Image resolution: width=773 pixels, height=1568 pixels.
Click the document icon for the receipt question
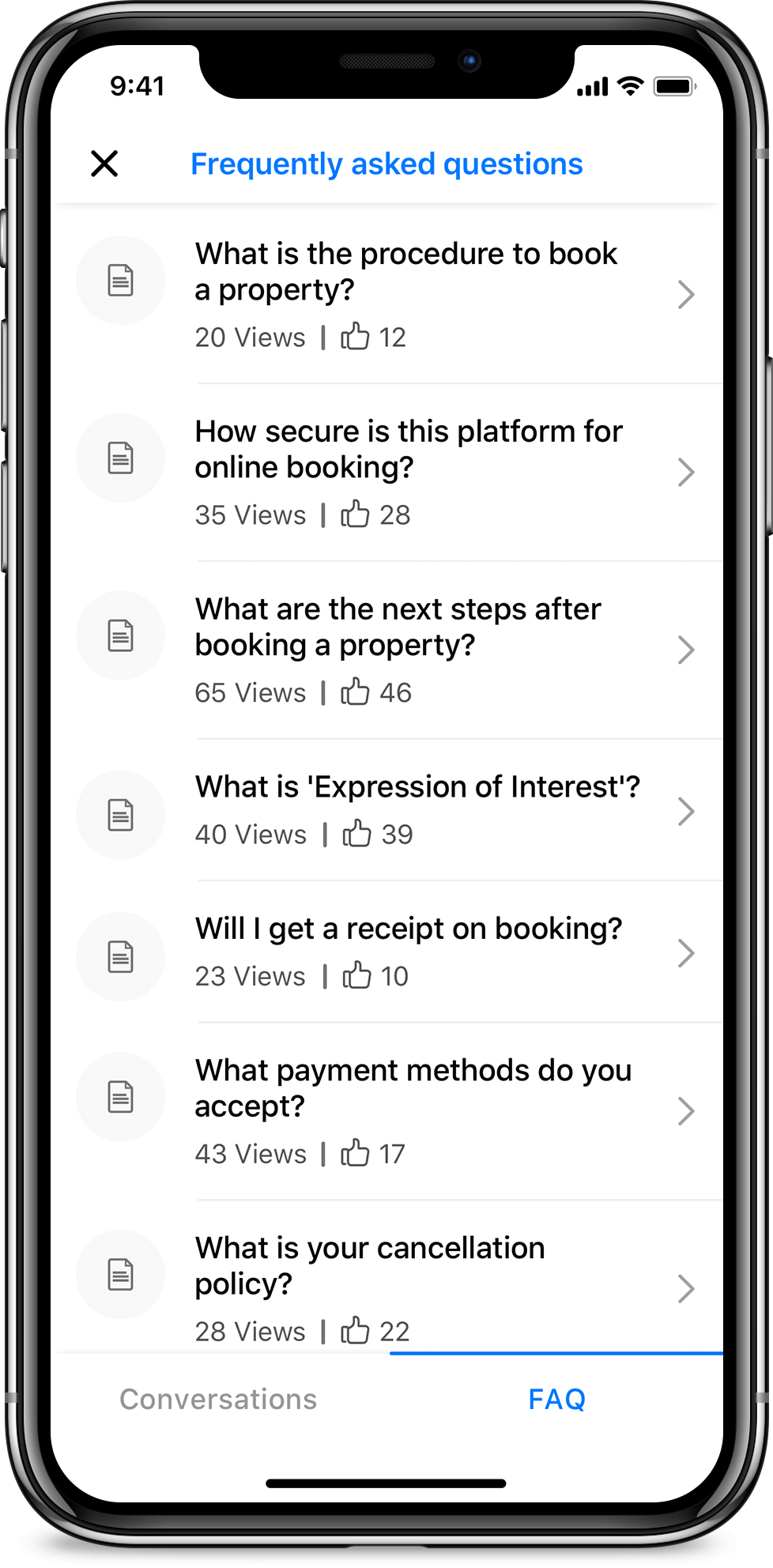point(120,956)
